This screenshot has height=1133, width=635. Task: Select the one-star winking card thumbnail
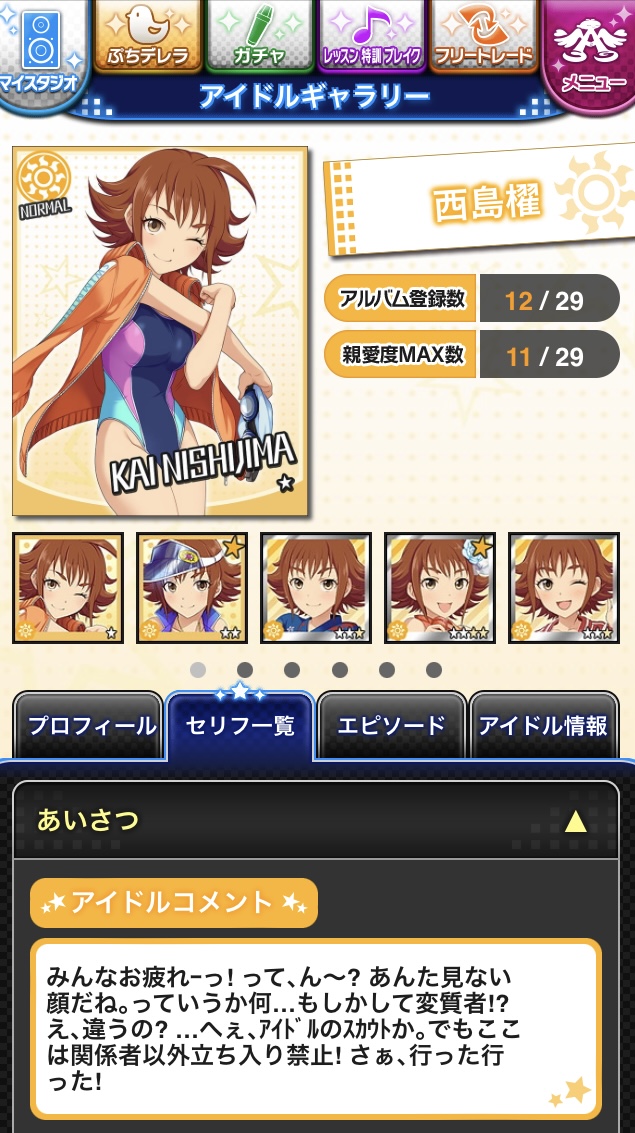coord(68,588)
